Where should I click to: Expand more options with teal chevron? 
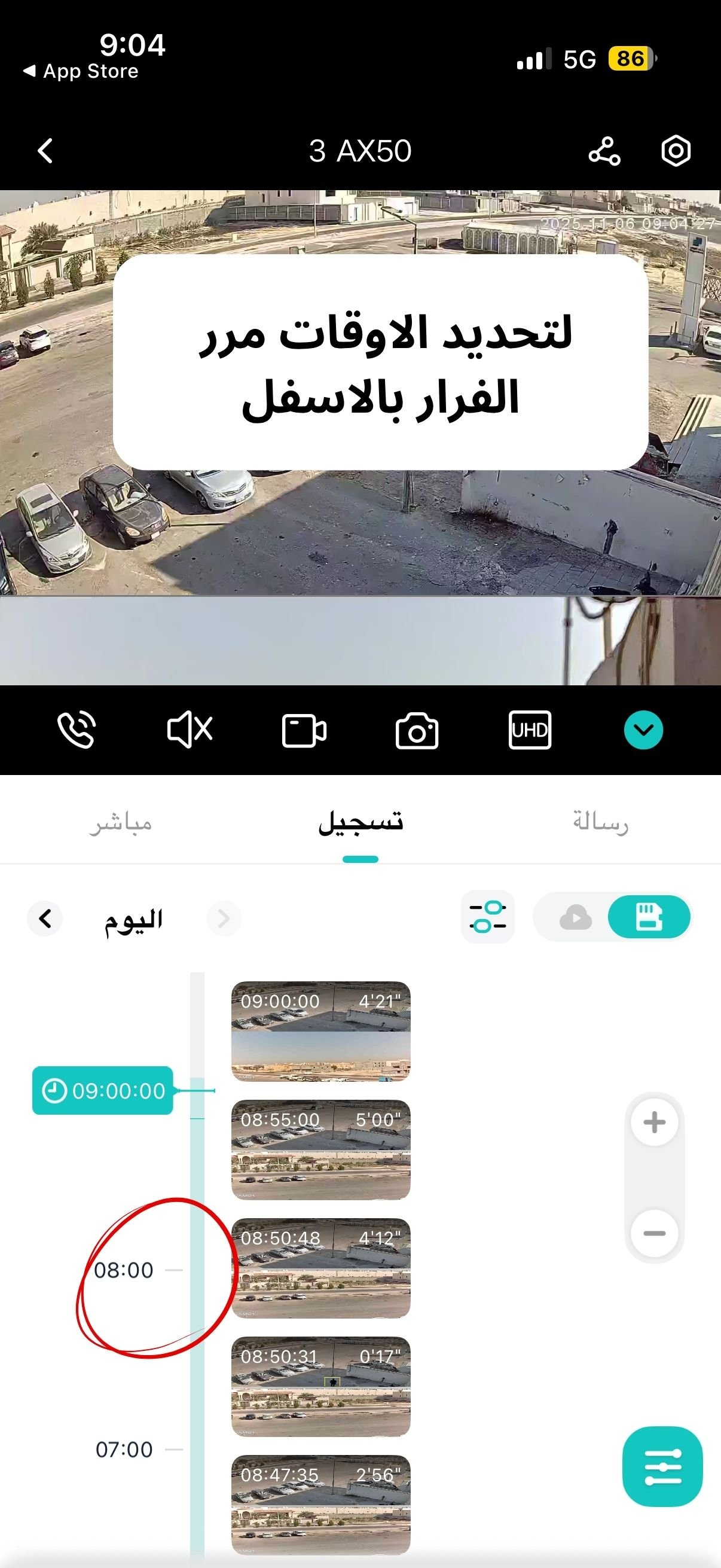tap(643, 730)
